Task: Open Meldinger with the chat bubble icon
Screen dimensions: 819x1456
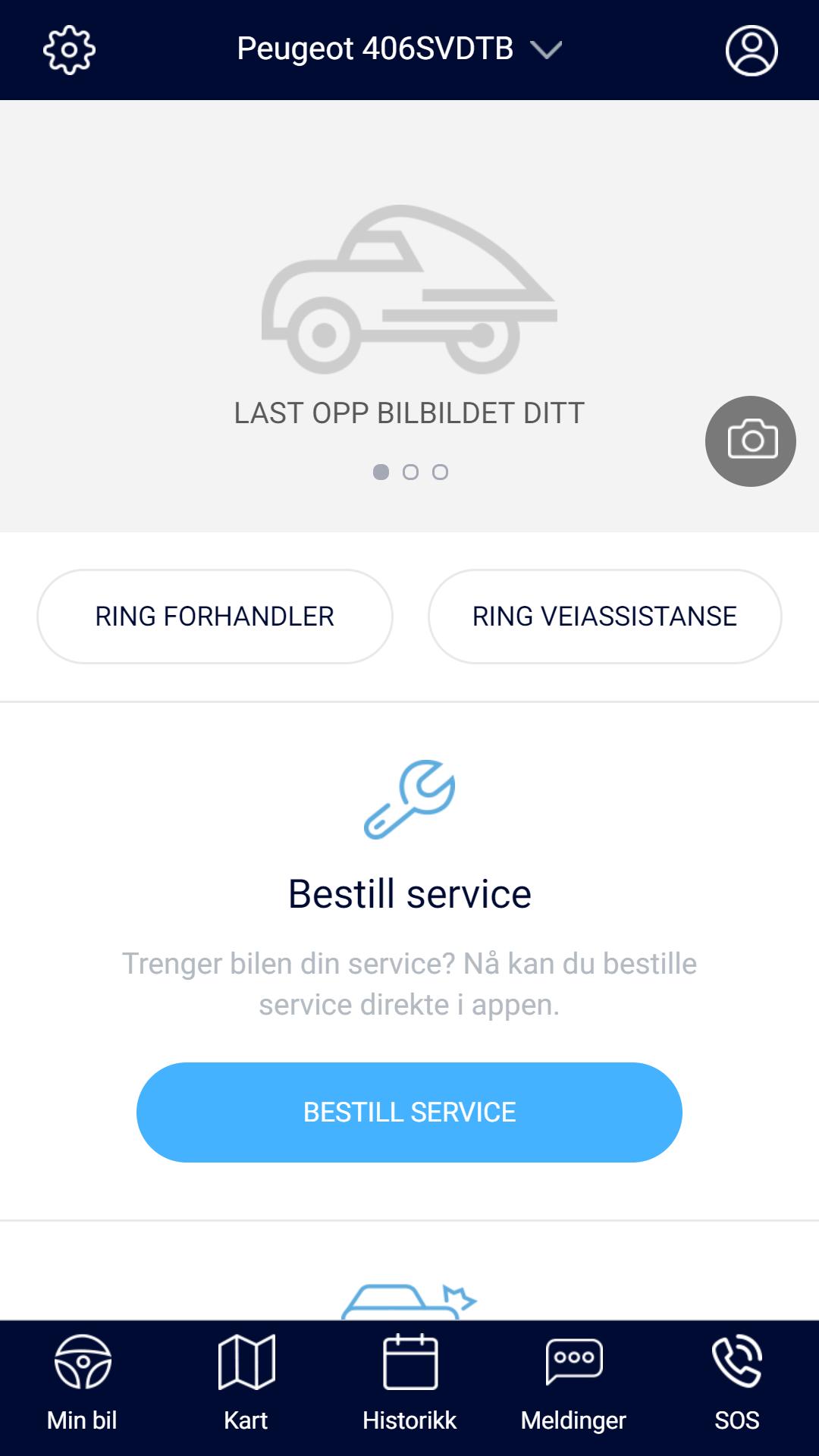Action: pyautogui.click(x=573, y=1361)
